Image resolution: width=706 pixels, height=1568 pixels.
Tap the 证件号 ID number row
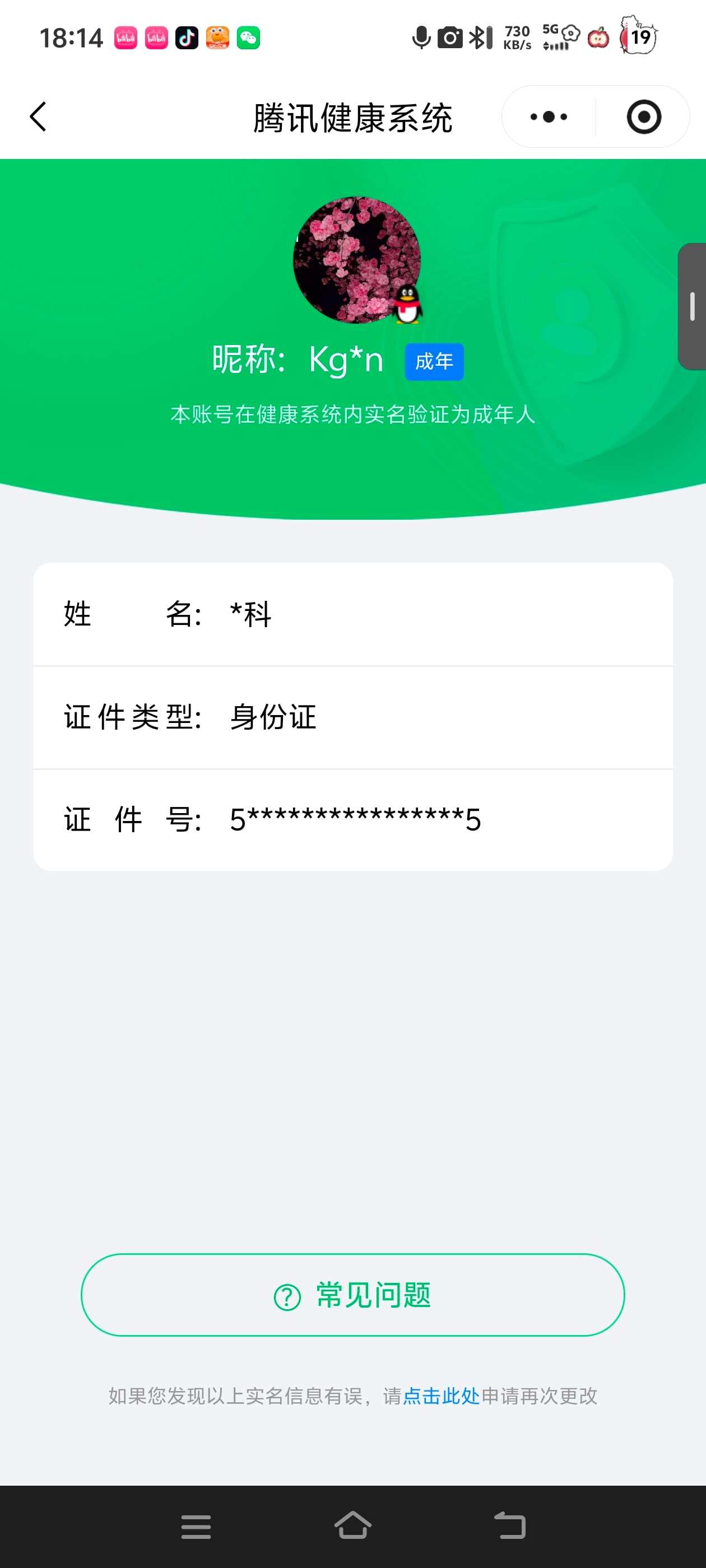click(x=352, y=819)
